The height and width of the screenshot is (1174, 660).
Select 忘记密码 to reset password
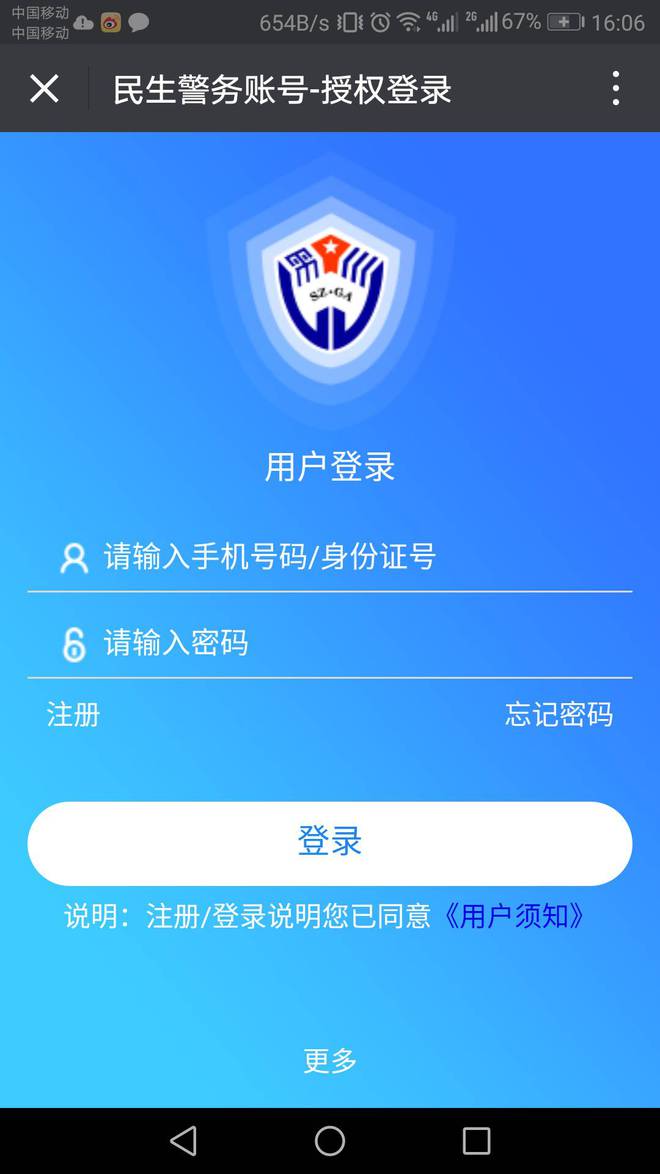pos(559,714)
